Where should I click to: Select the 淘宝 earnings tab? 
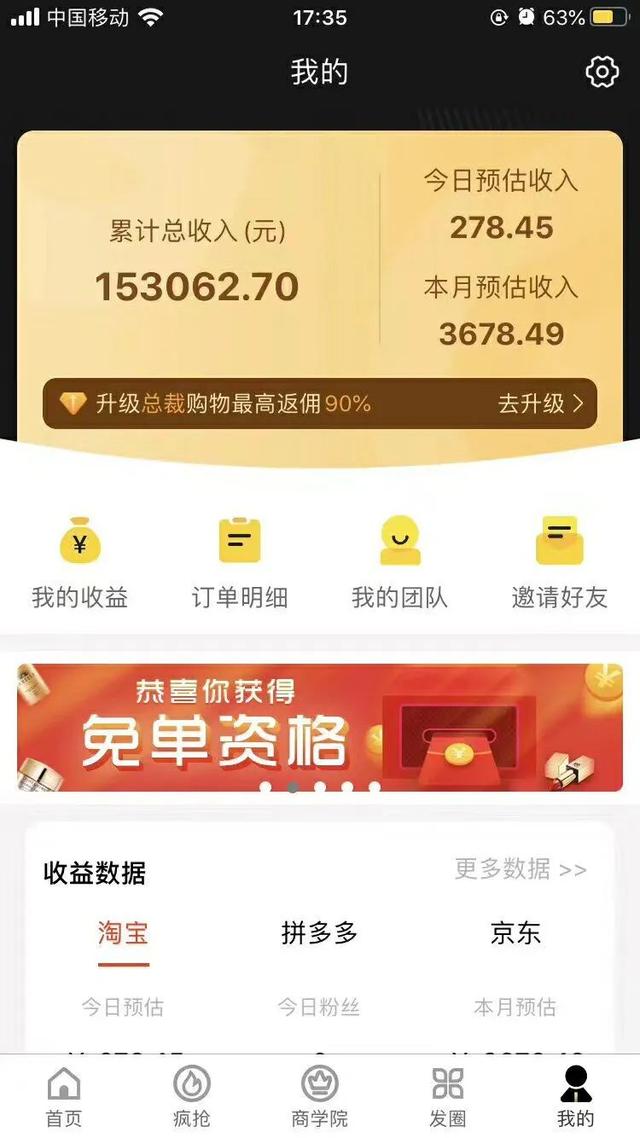click(123, 934)
